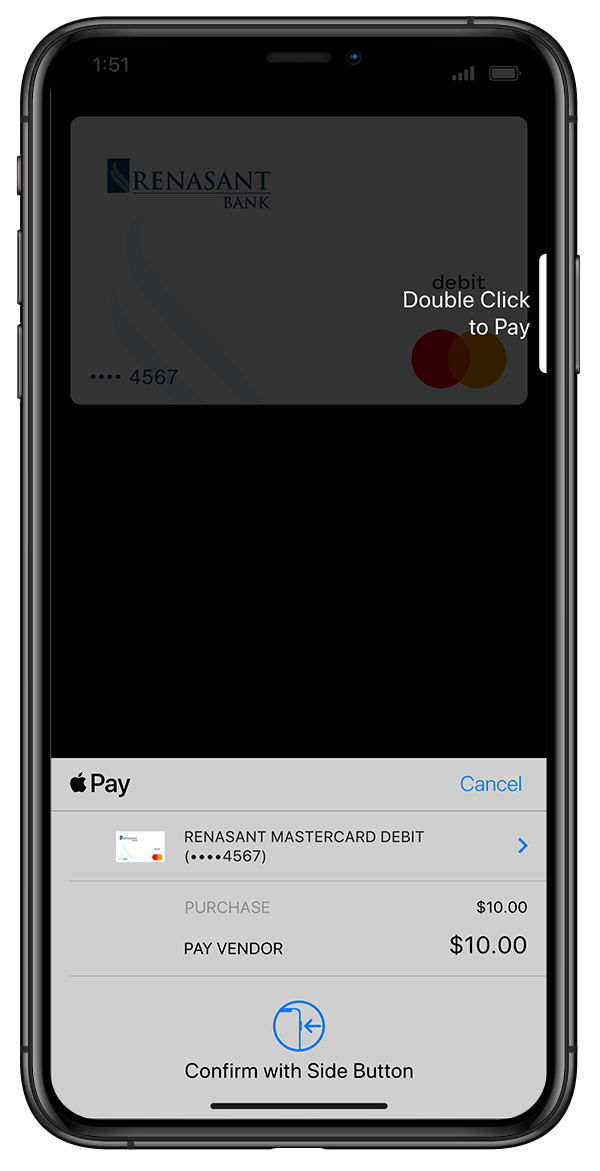600x1171 pixels.
Task: Open Renasant Mastercard Debit card options
Action: [x=521, y=846]
